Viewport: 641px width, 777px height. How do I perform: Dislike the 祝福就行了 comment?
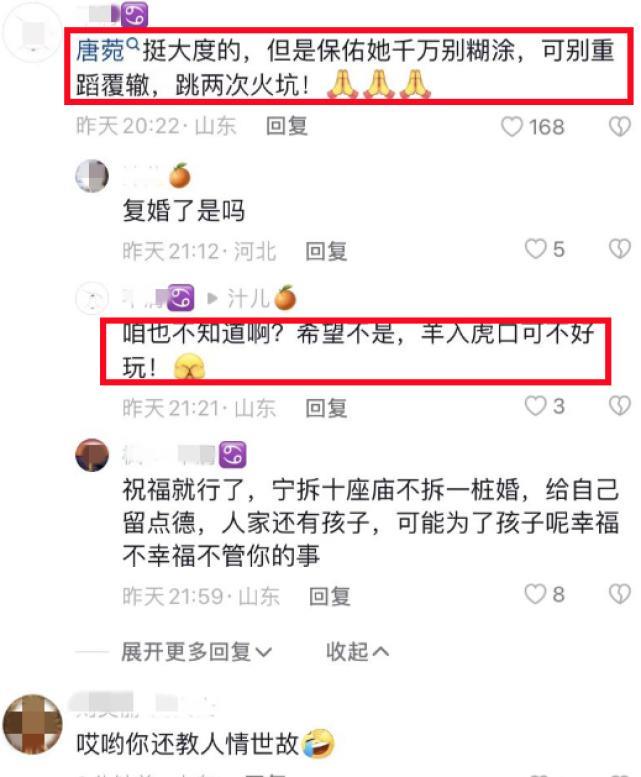click(620, 595)
